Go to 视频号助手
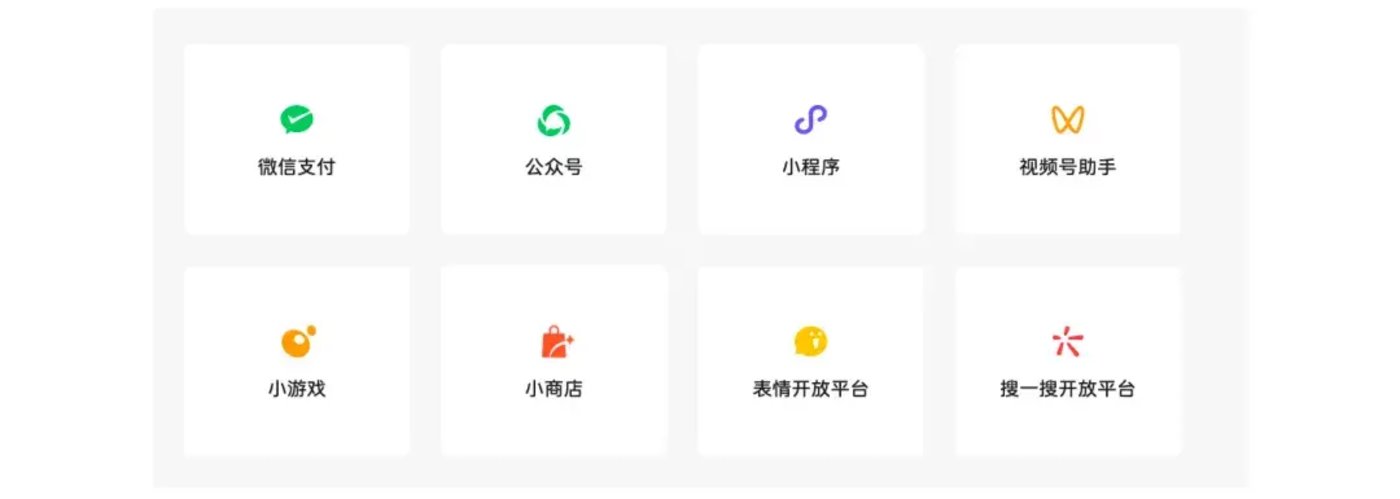The height and width of the screenshot is (499, 1400). (x=1067, y=140)
